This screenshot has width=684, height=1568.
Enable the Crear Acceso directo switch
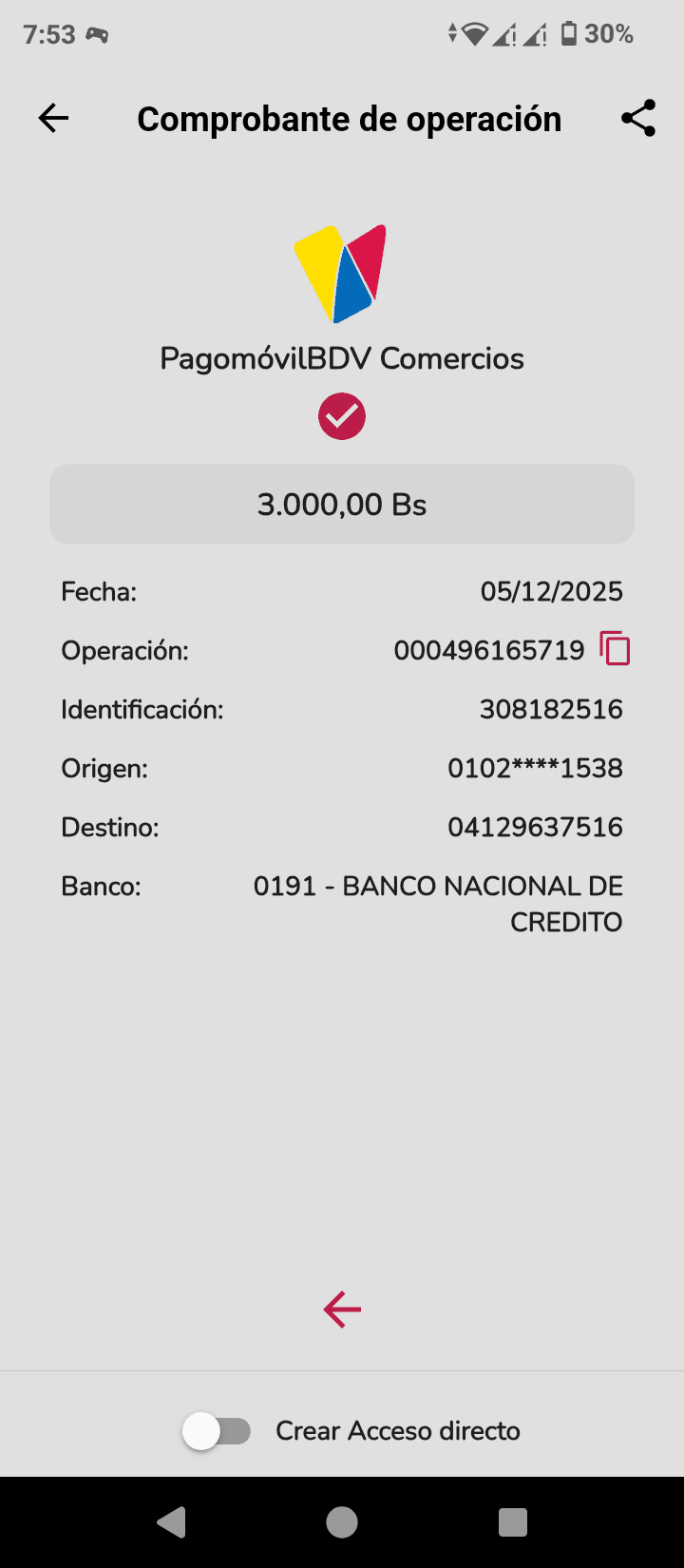(x=218, y=1431)
